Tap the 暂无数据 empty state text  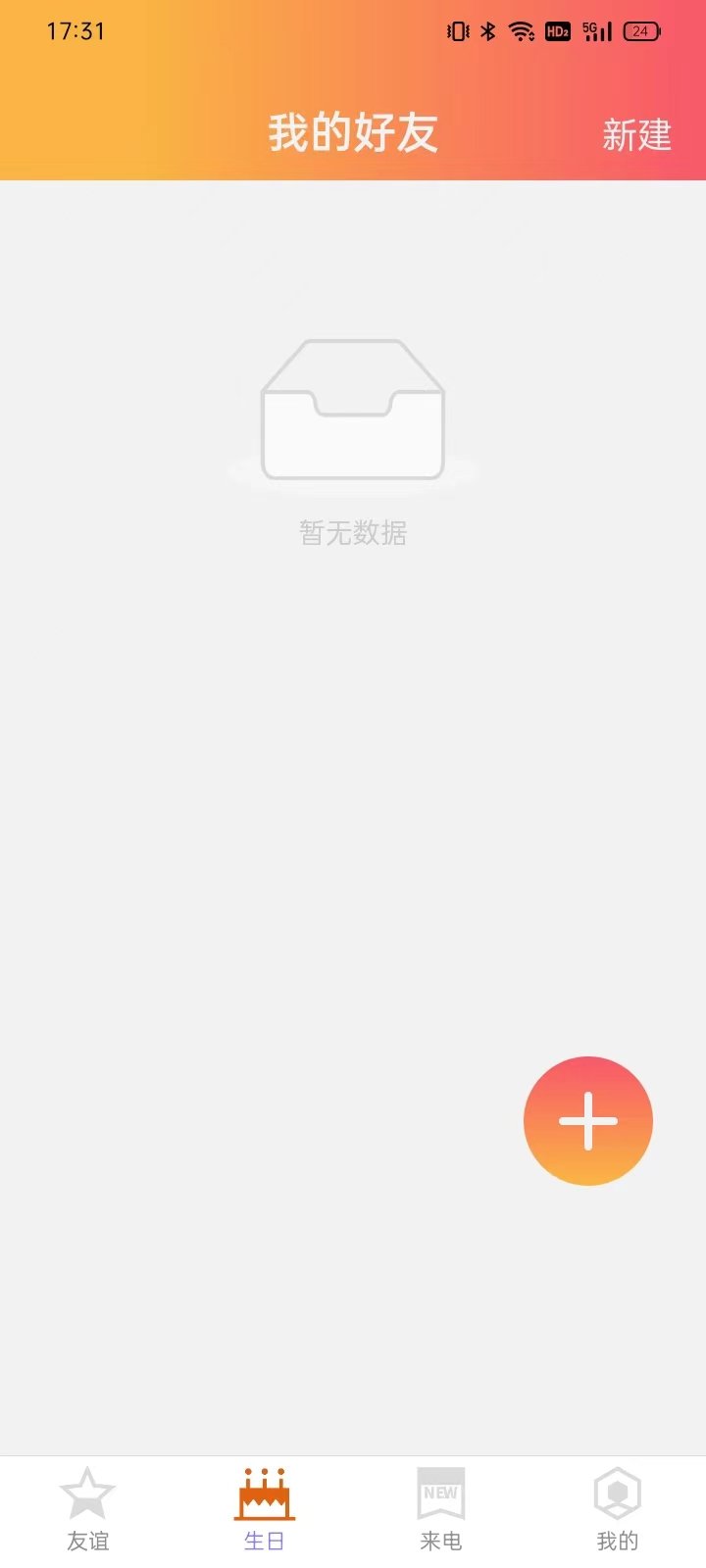point(353,532)
